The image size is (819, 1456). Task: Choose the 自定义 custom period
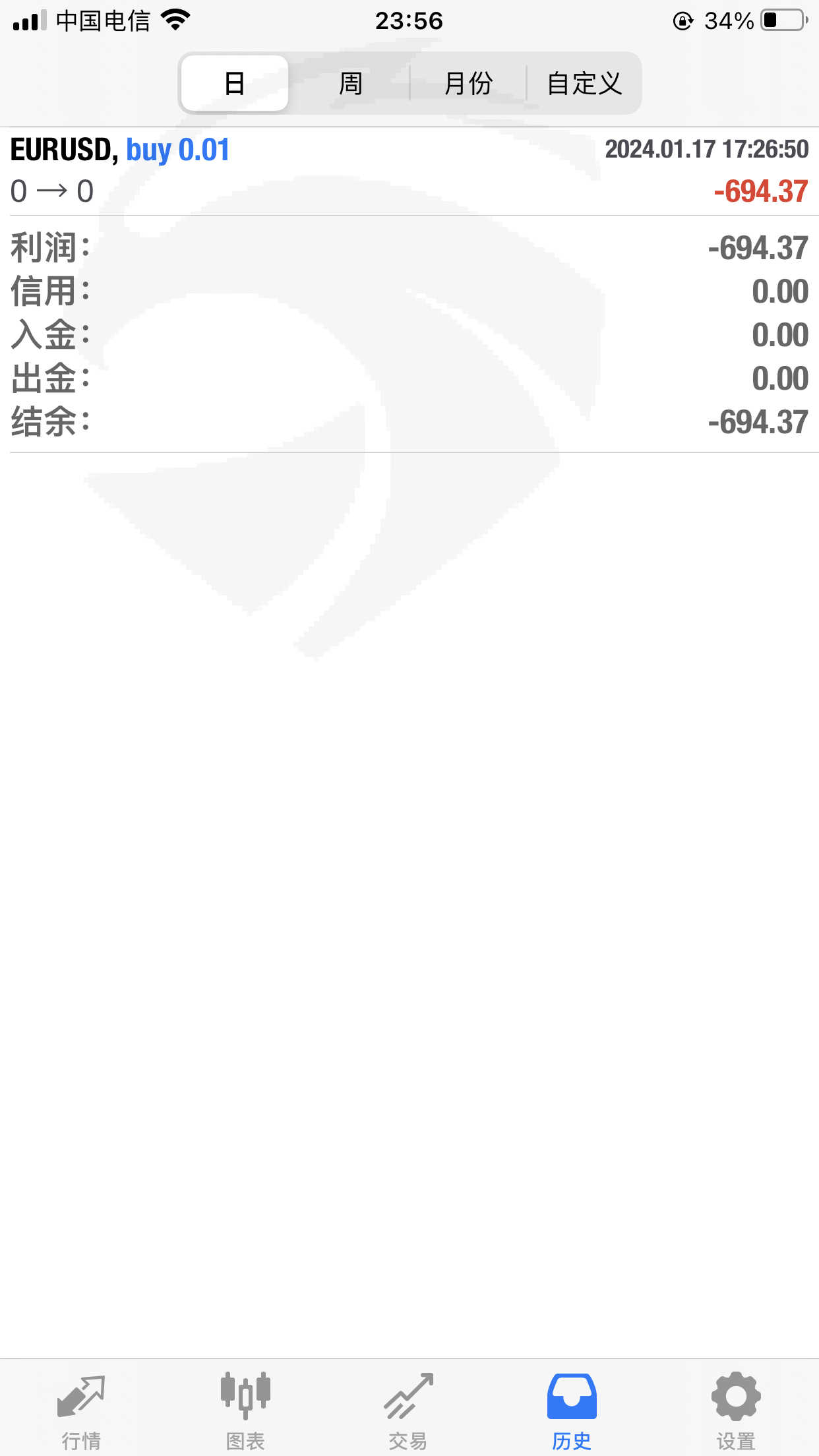[x=584, y=83]
